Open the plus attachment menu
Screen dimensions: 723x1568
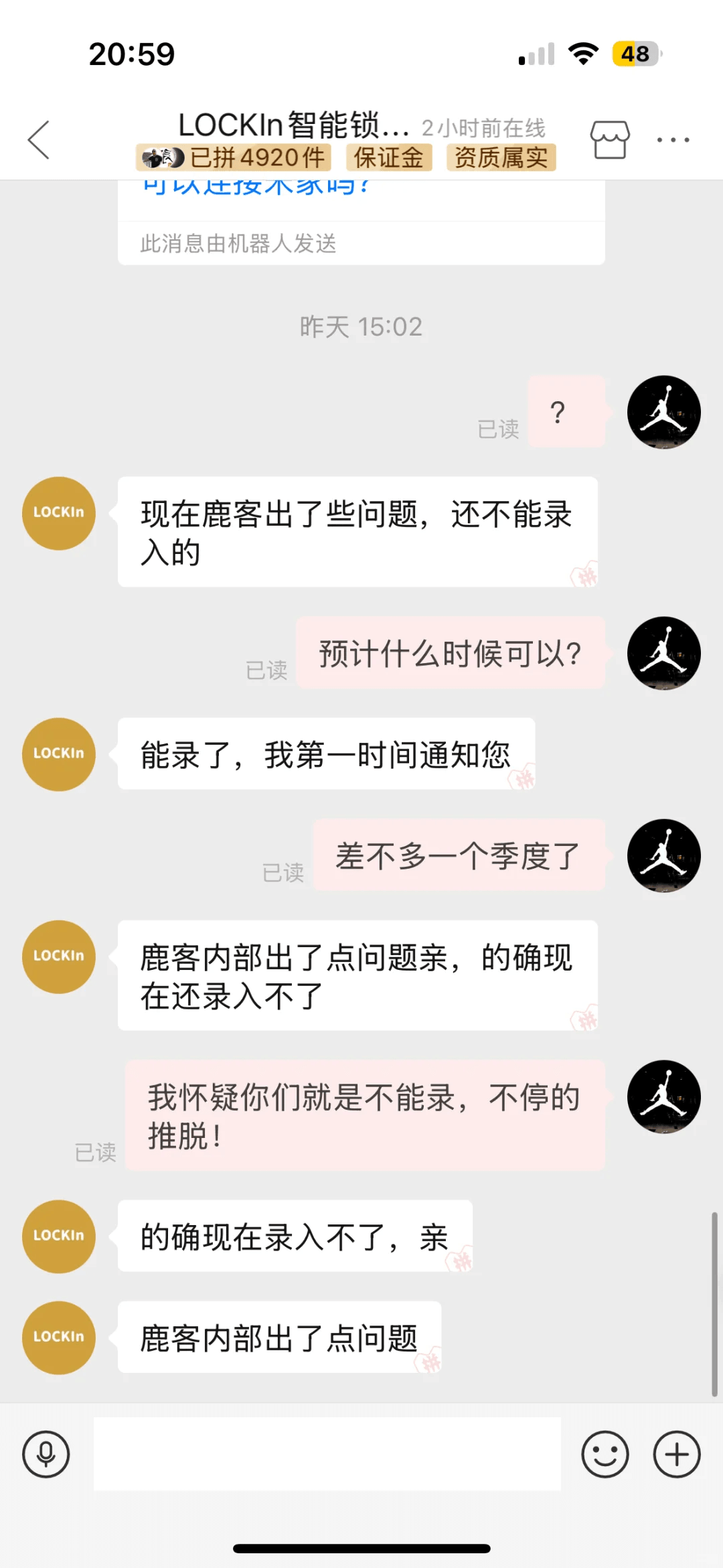coord(676,1454)
